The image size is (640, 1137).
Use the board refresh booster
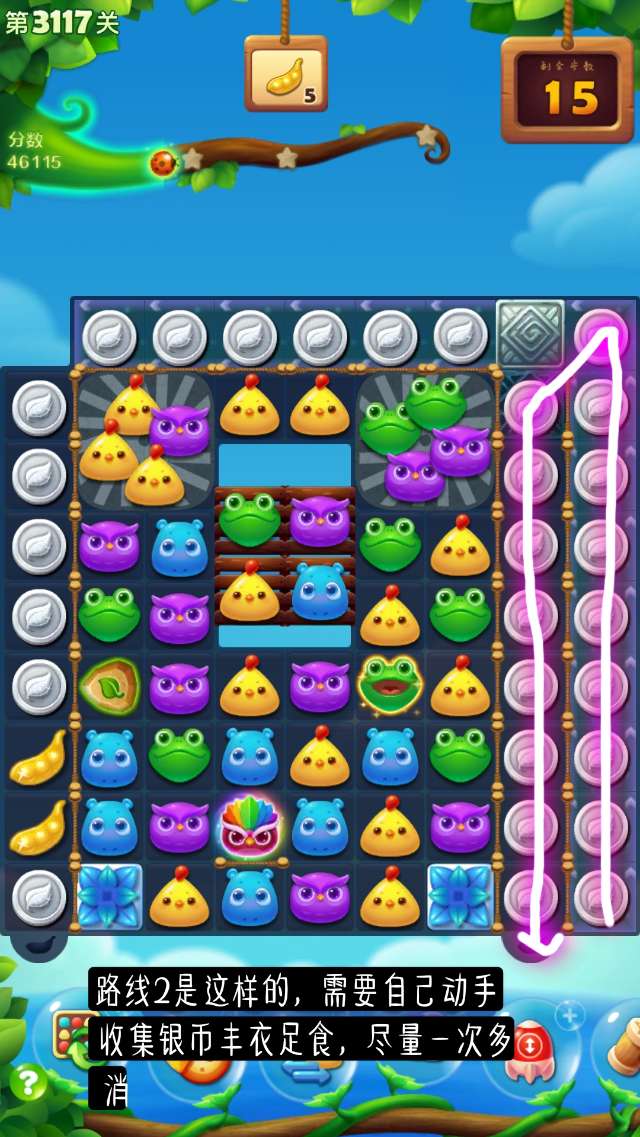pos(74,1033)
